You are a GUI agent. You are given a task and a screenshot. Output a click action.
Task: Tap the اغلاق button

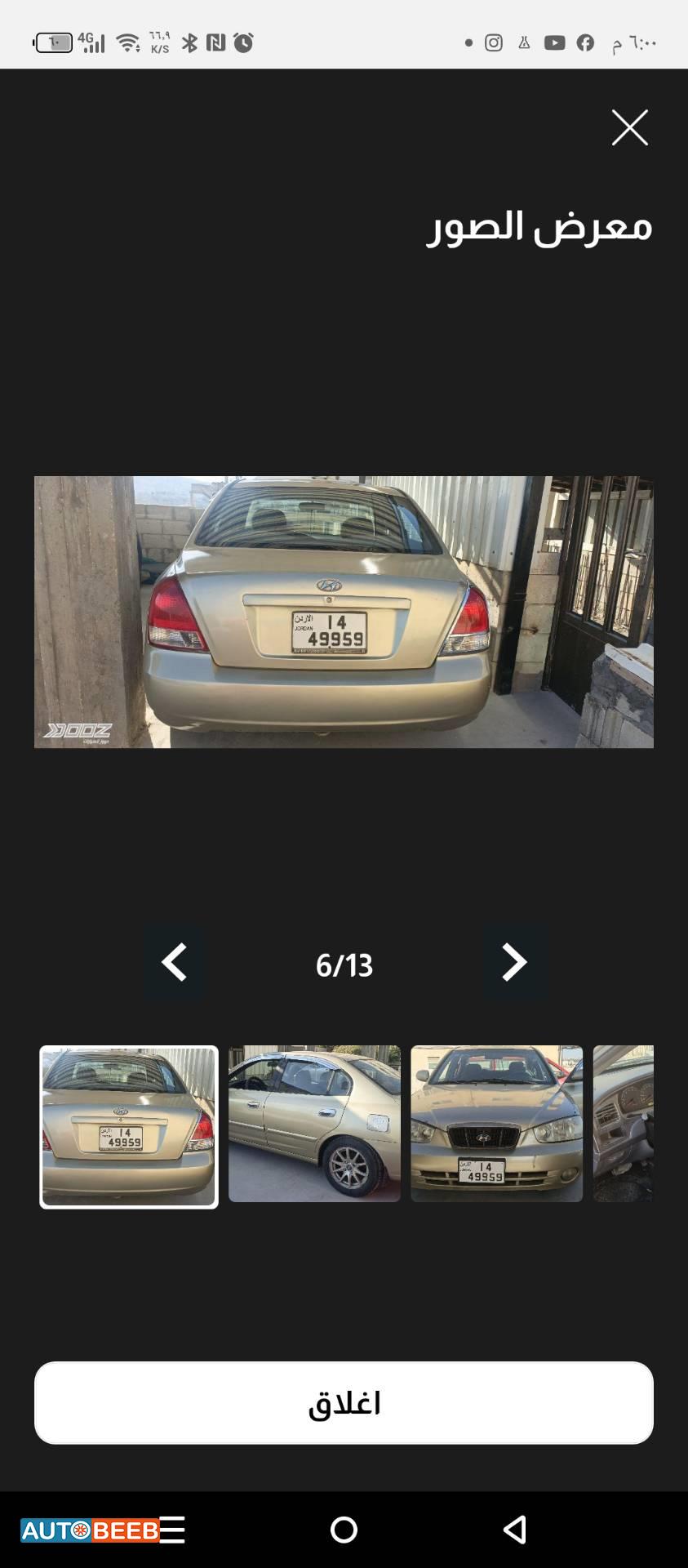click(344, 1402)
